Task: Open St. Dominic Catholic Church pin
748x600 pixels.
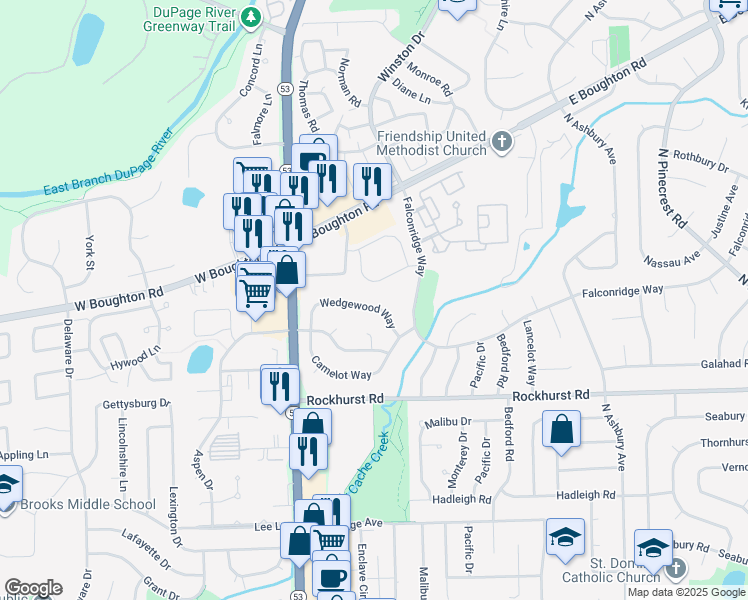Action: click(676, 569)
